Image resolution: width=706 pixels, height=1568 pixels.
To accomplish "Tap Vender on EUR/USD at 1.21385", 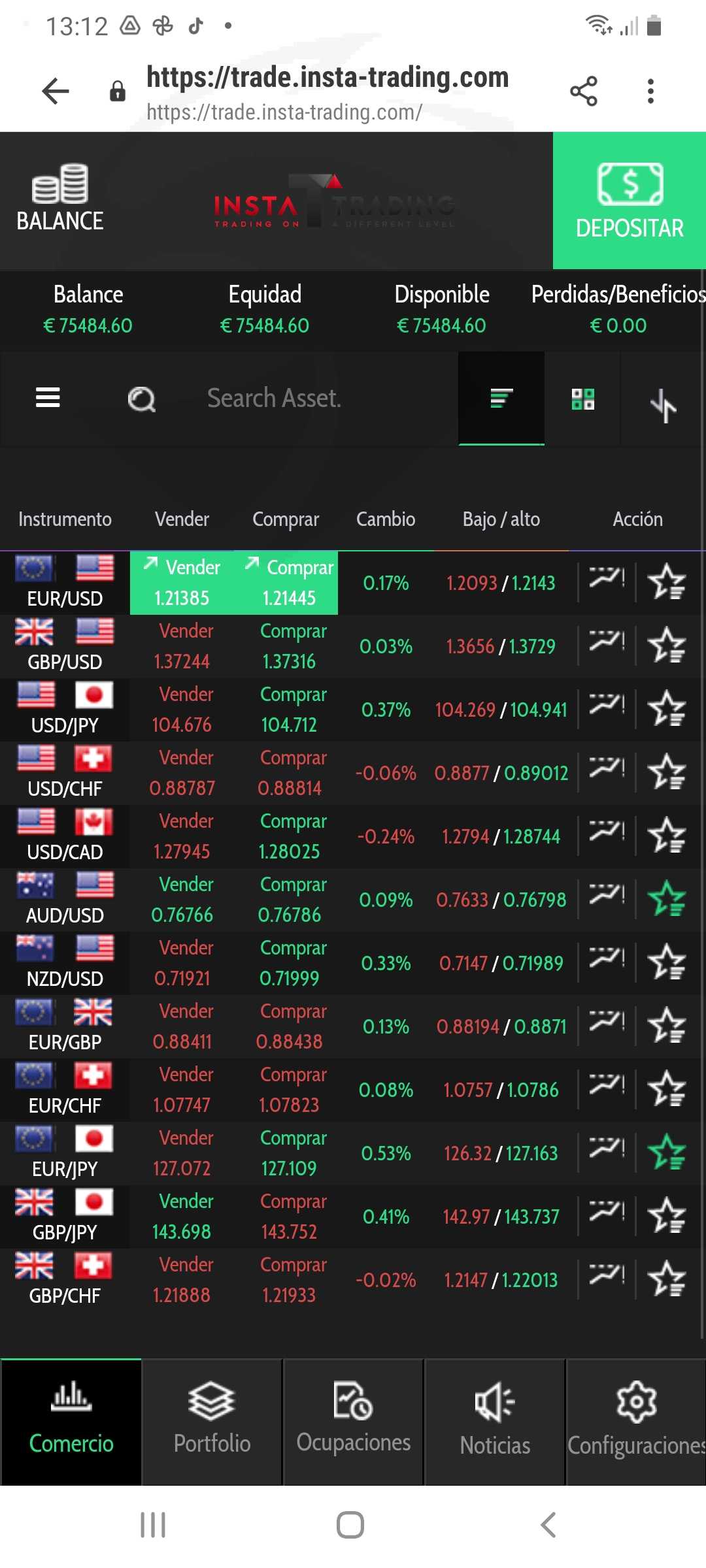I will (x=182, y=583).
